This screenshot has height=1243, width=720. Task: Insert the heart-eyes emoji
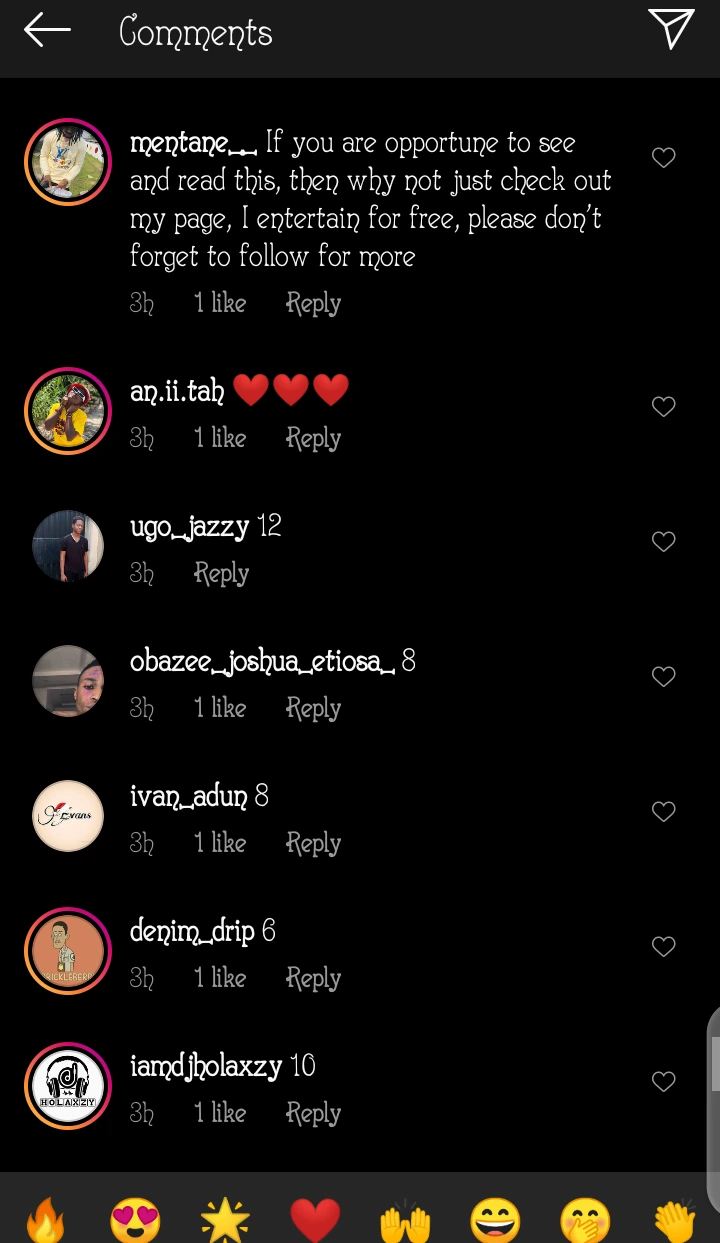coord(136,1220)
